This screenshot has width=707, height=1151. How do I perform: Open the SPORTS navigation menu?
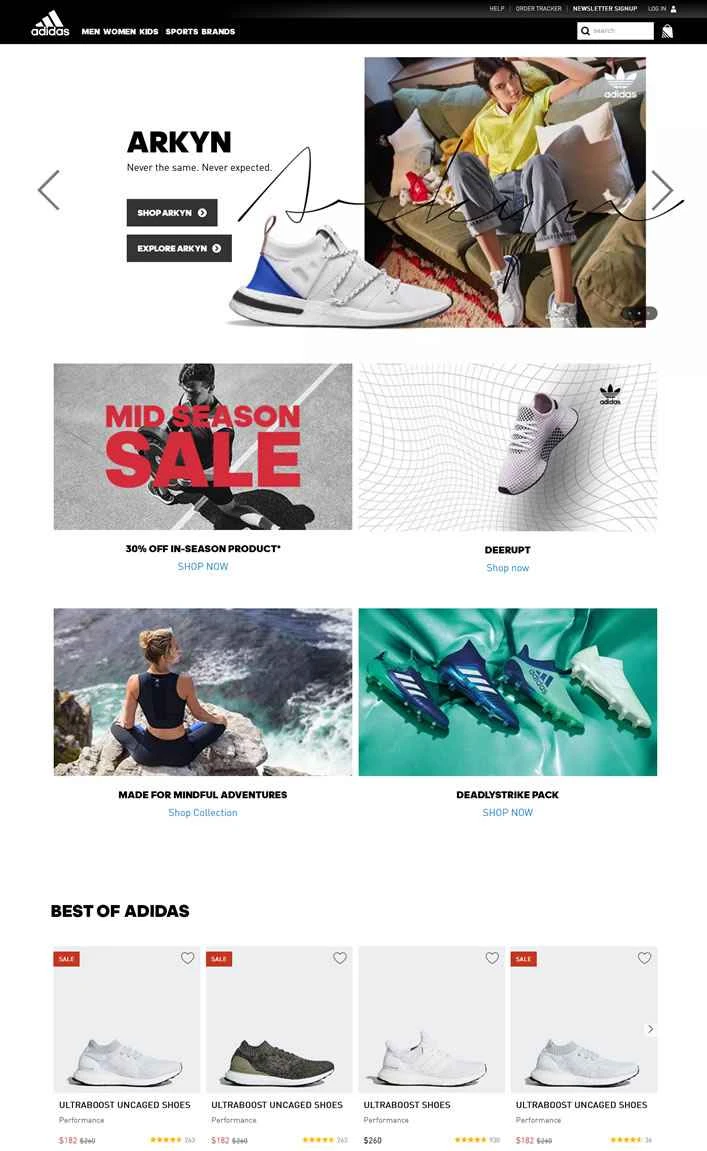point(181,32)
